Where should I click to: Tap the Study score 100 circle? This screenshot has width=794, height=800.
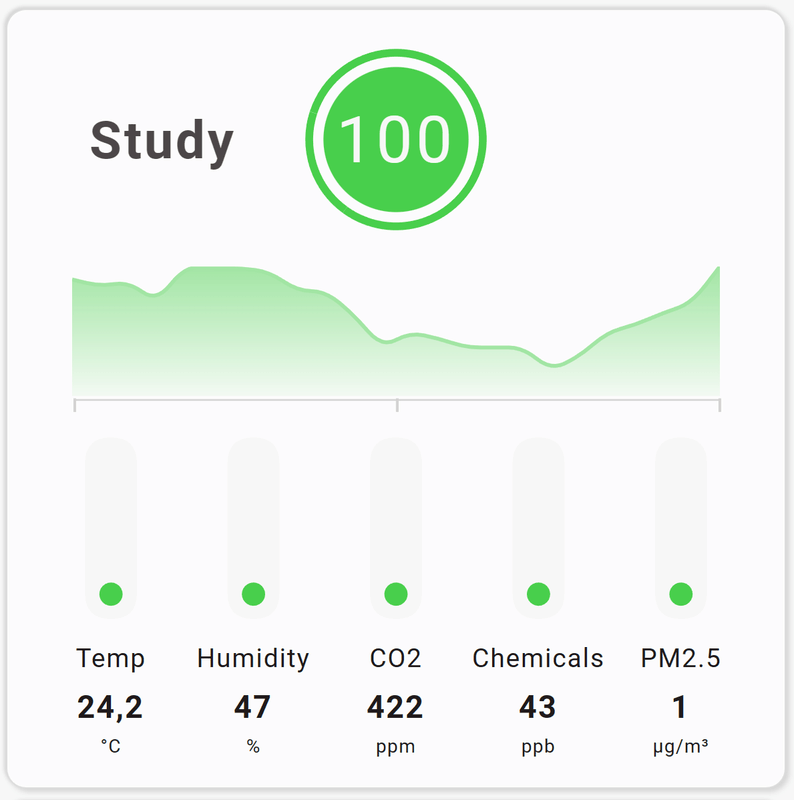click(x=395, y=140)
